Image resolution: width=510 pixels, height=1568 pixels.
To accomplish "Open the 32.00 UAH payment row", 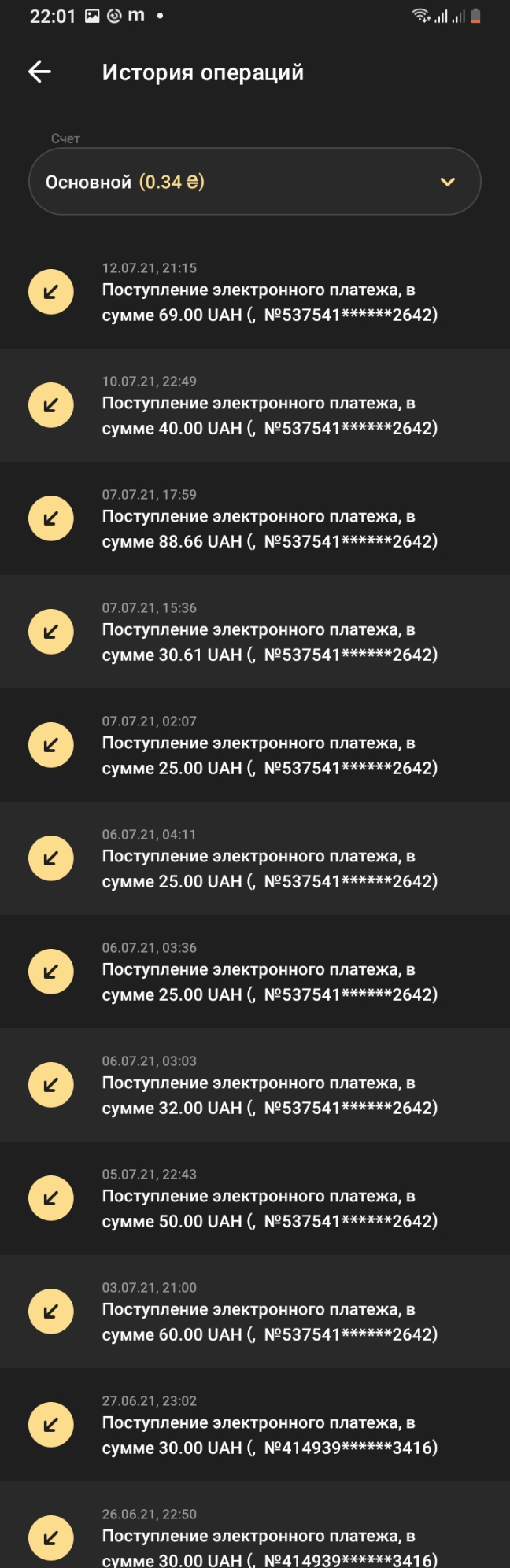I will click(255, 1086).
